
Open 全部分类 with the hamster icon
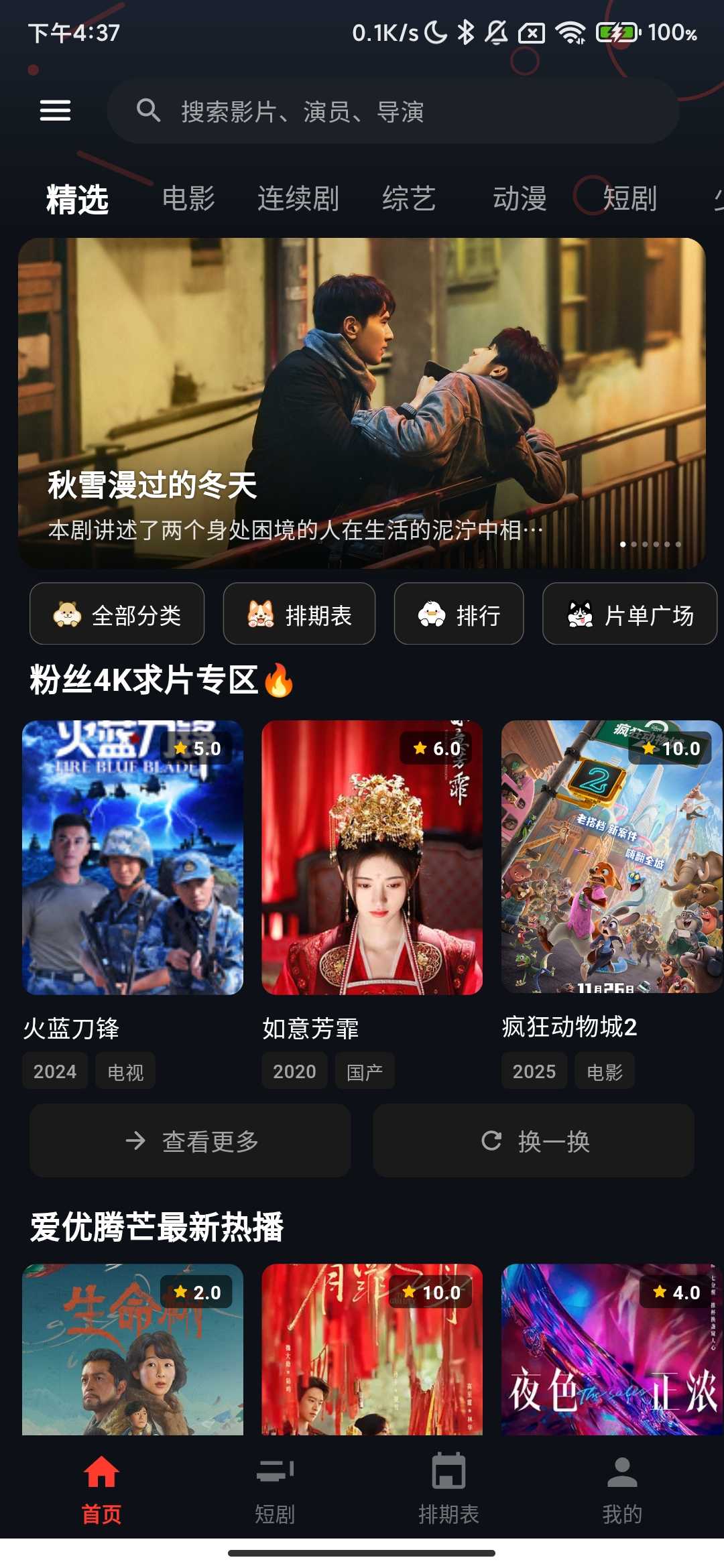tap(117, 614)
